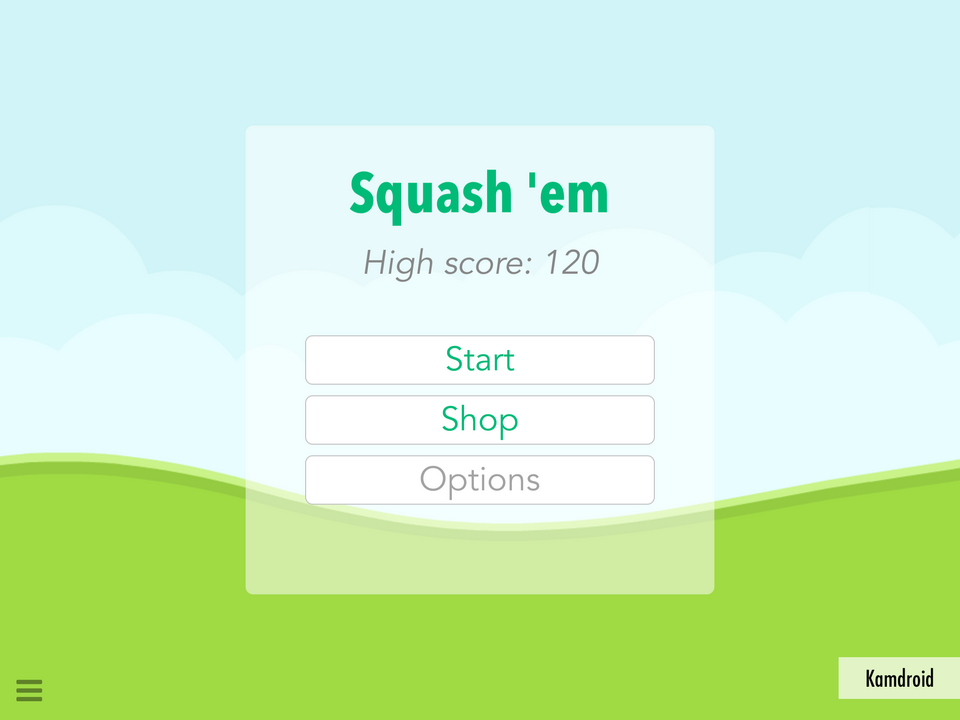Start a new Squash 'em game
The image size is (960, 720).
click(x=479, y=360)
